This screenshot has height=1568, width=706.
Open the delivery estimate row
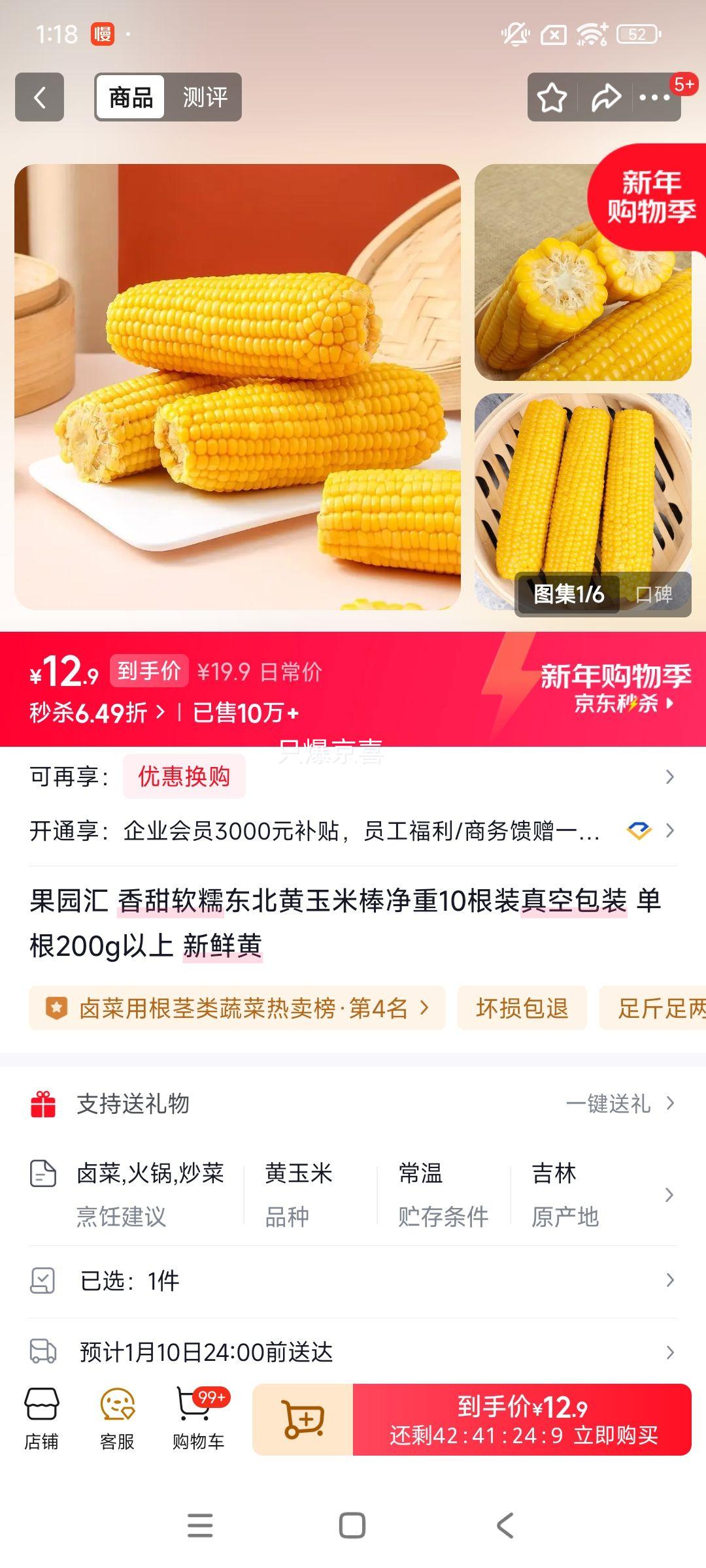[x=353, y=1351]
